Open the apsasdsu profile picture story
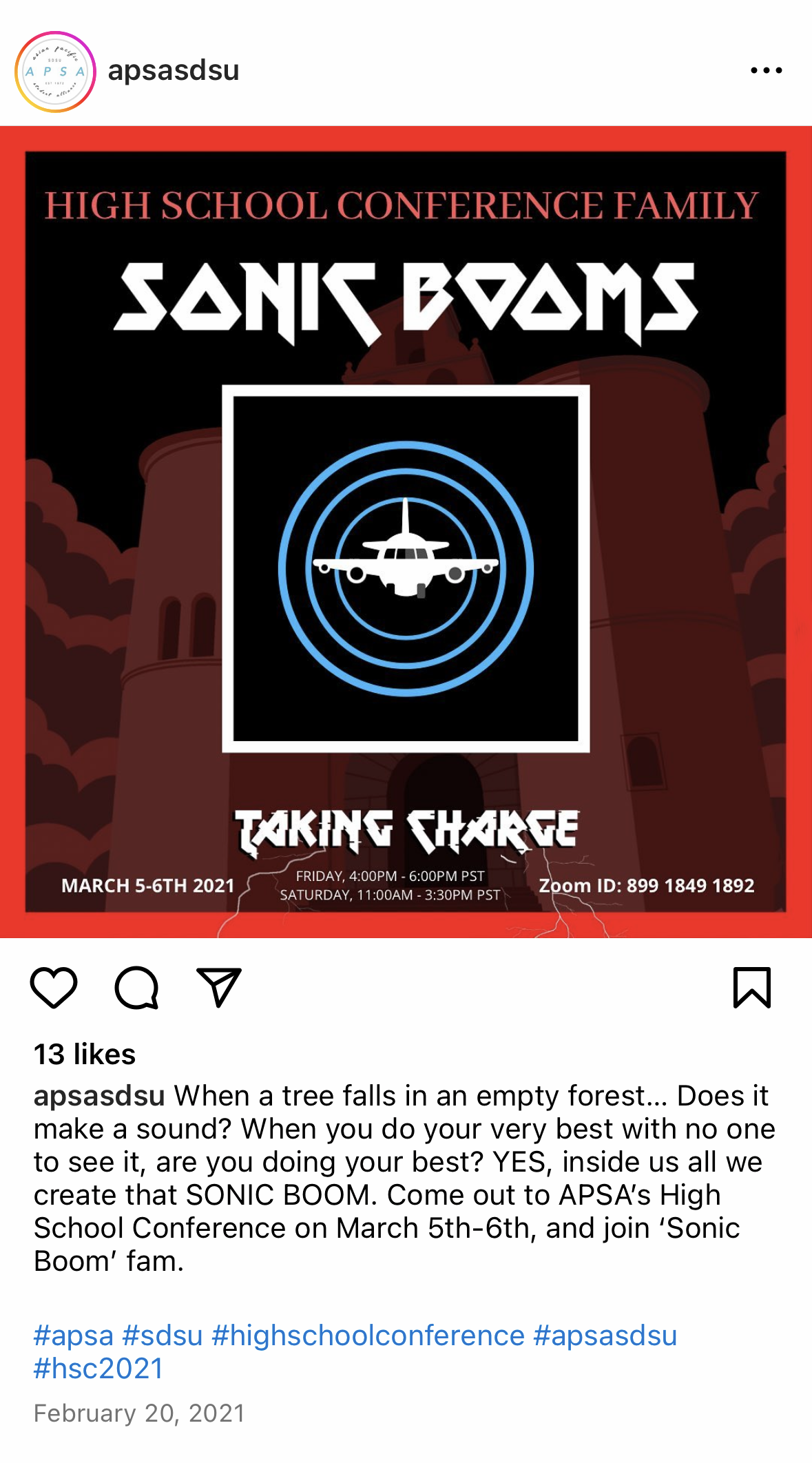The image size is (812, 1463). pos(55,72)
